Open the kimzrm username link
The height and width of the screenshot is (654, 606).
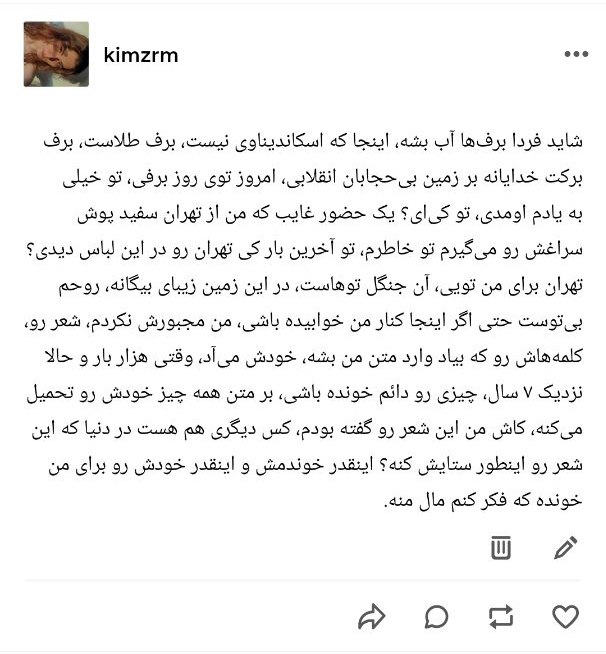pyautogui.click(x=141, y=55)
